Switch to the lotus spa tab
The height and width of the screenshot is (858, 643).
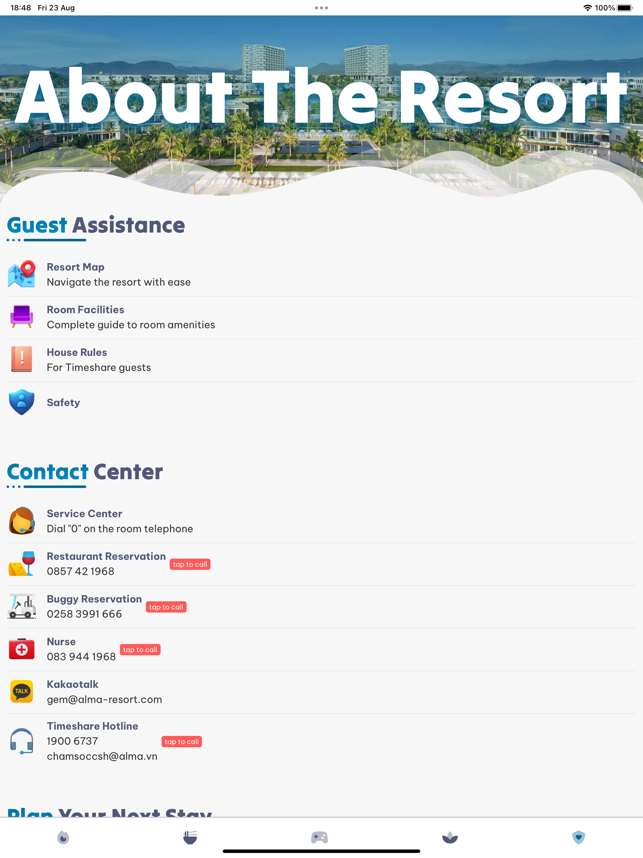[x=450, y=837]
